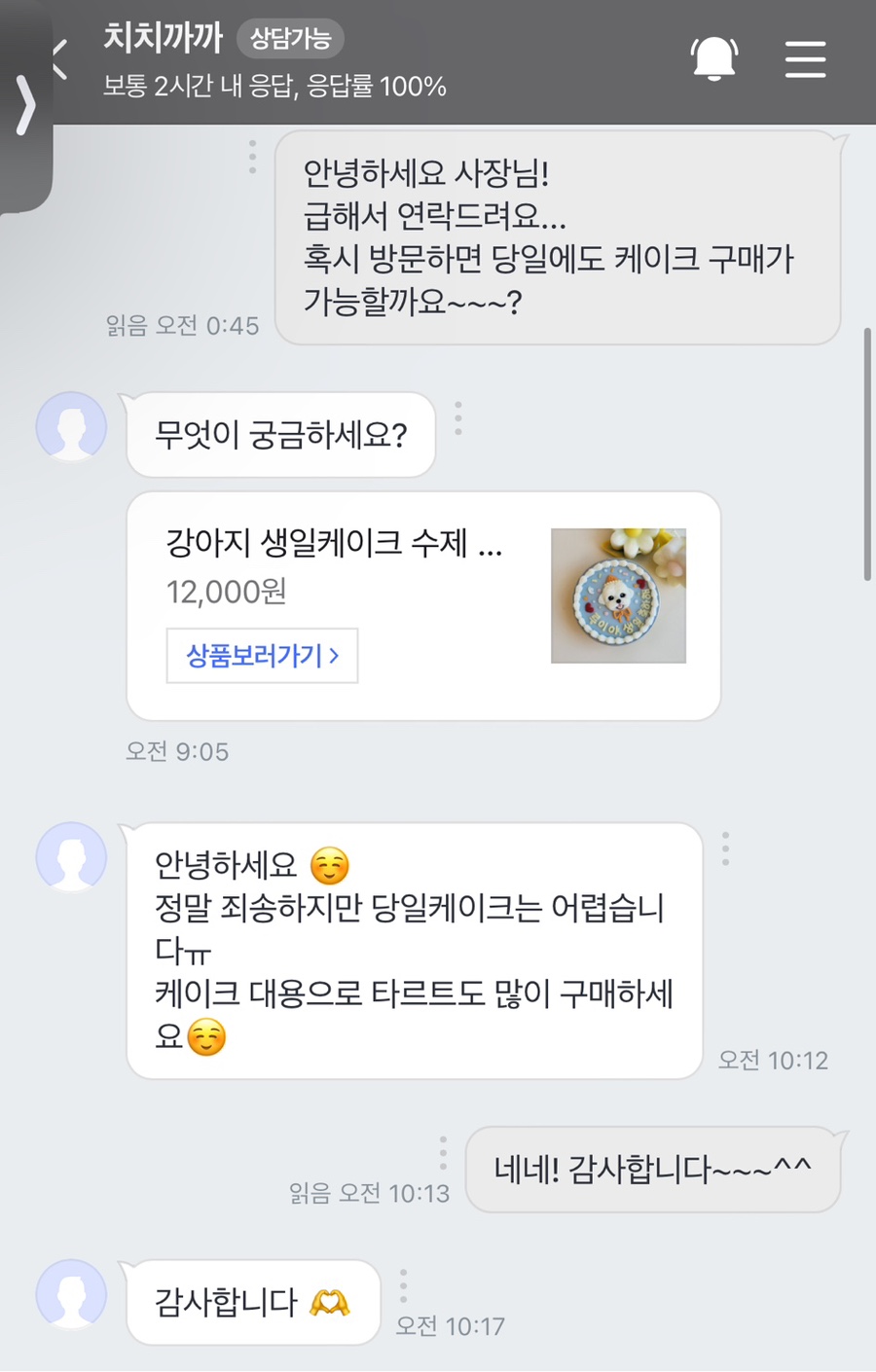View seller profile avatar beside 무엇이 궁금하세요?
Image resolution: width=876 pixels, height=1372 pixels.
pyautogui.click(x=71, y=427)
